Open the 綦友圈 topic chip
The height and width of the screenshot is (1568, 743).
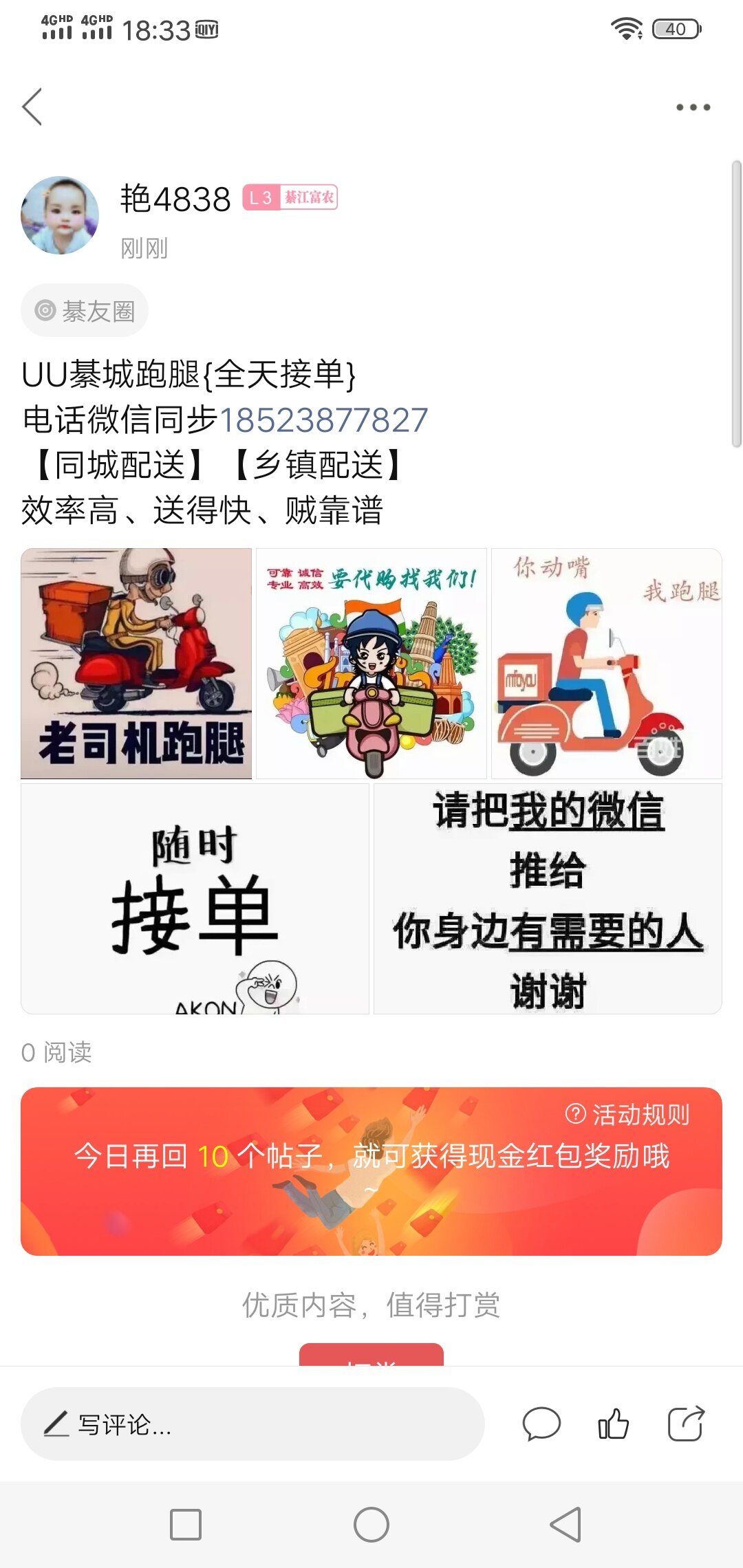(x=85, y=311)
